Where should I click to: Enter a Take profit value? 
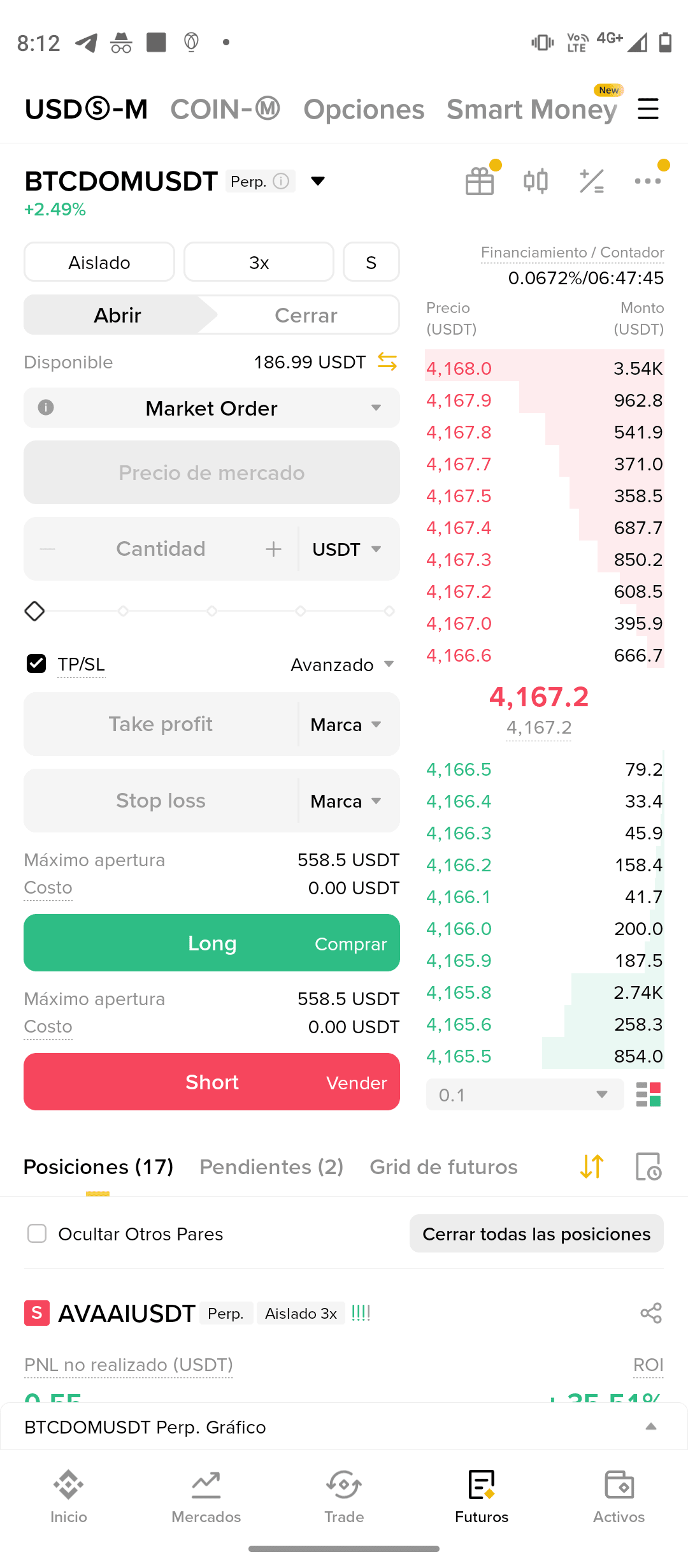click(161, 724)
